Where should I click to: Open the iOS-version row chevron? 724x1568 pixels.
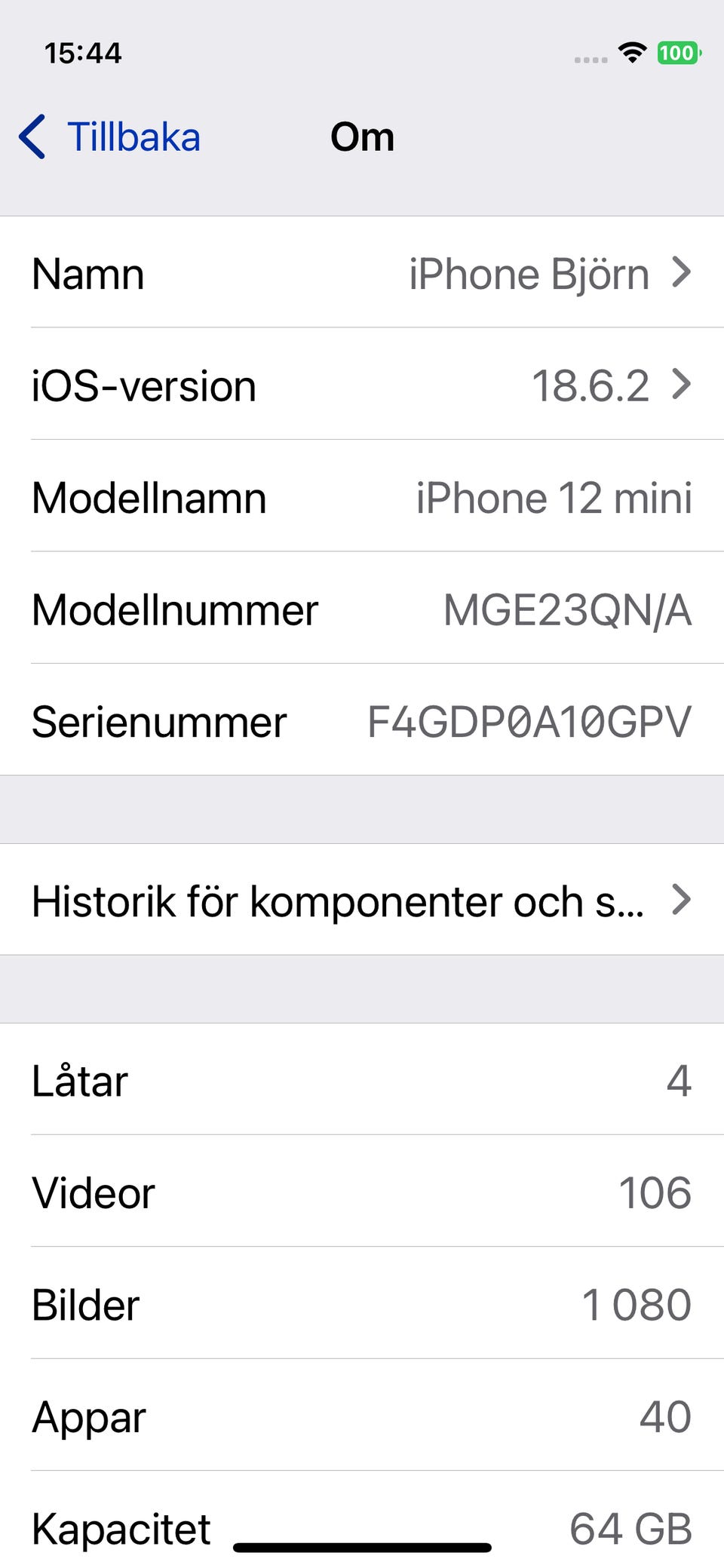pyautogui.click(x=681, y=385)
